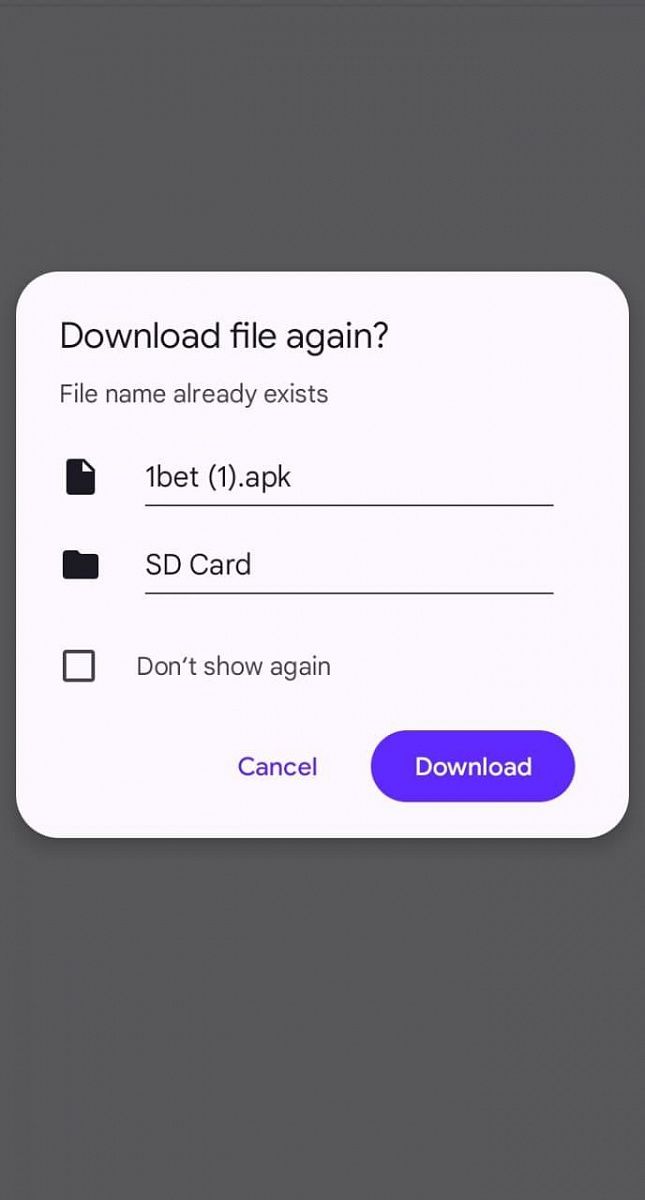Screen dimensions: 645x1200
Task: Cancel the duplicate download dialog
Action: (x=277, y=767)
